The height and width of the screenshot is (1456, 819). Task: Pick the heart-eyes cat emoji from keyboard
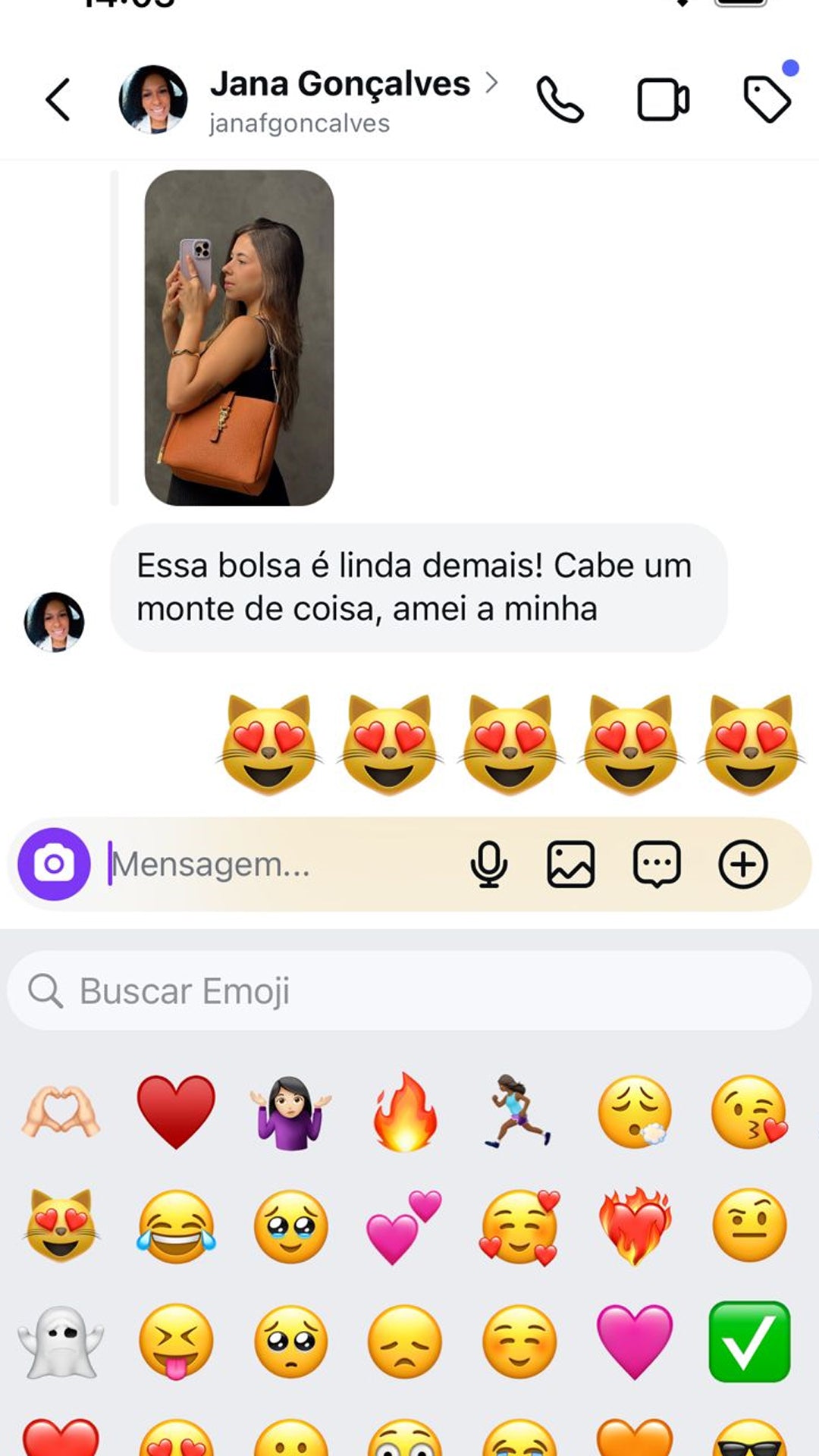pyautogui.click(x=61, y=1225)
